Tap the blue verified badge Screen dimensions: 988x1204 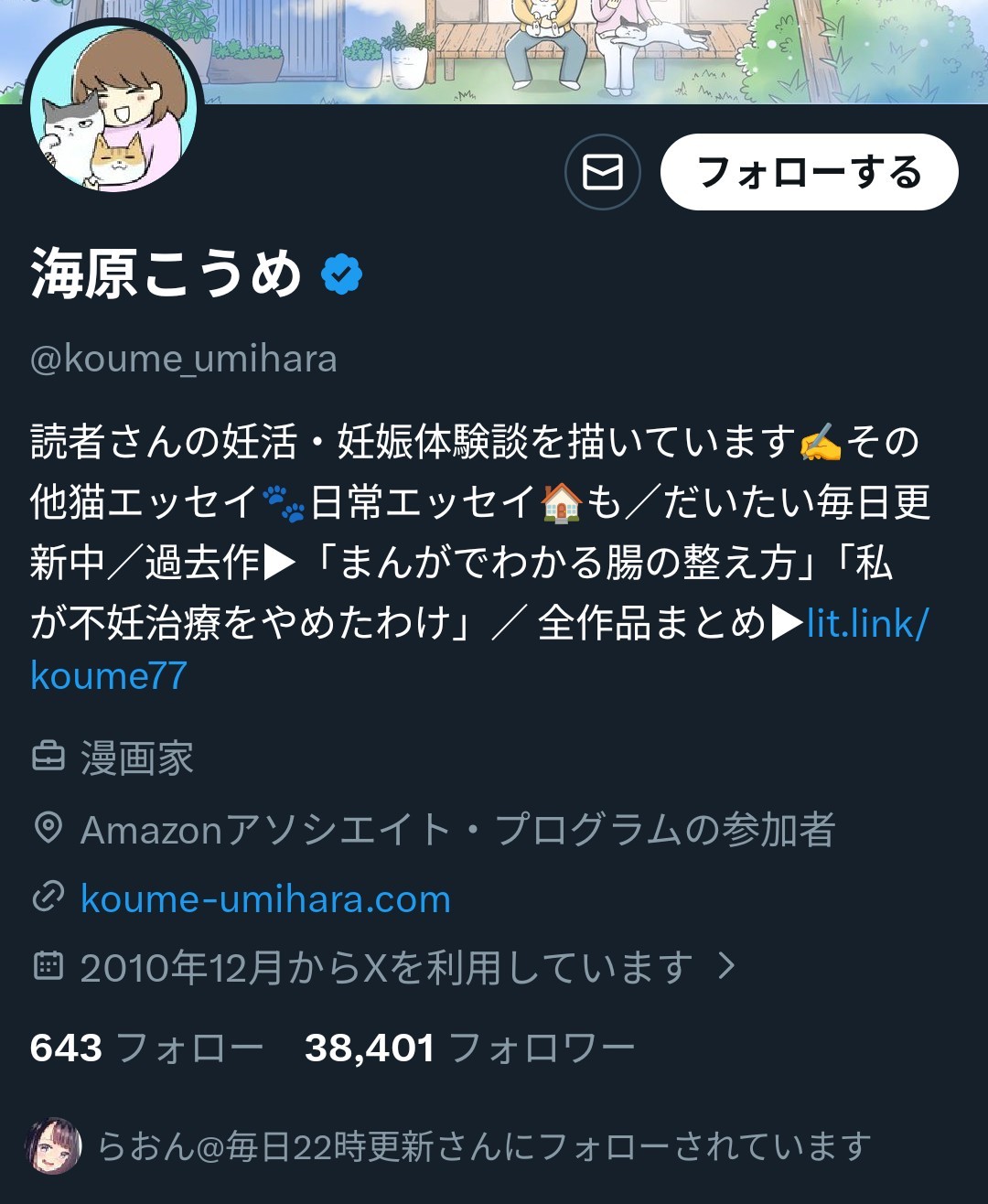click(341, 274)
